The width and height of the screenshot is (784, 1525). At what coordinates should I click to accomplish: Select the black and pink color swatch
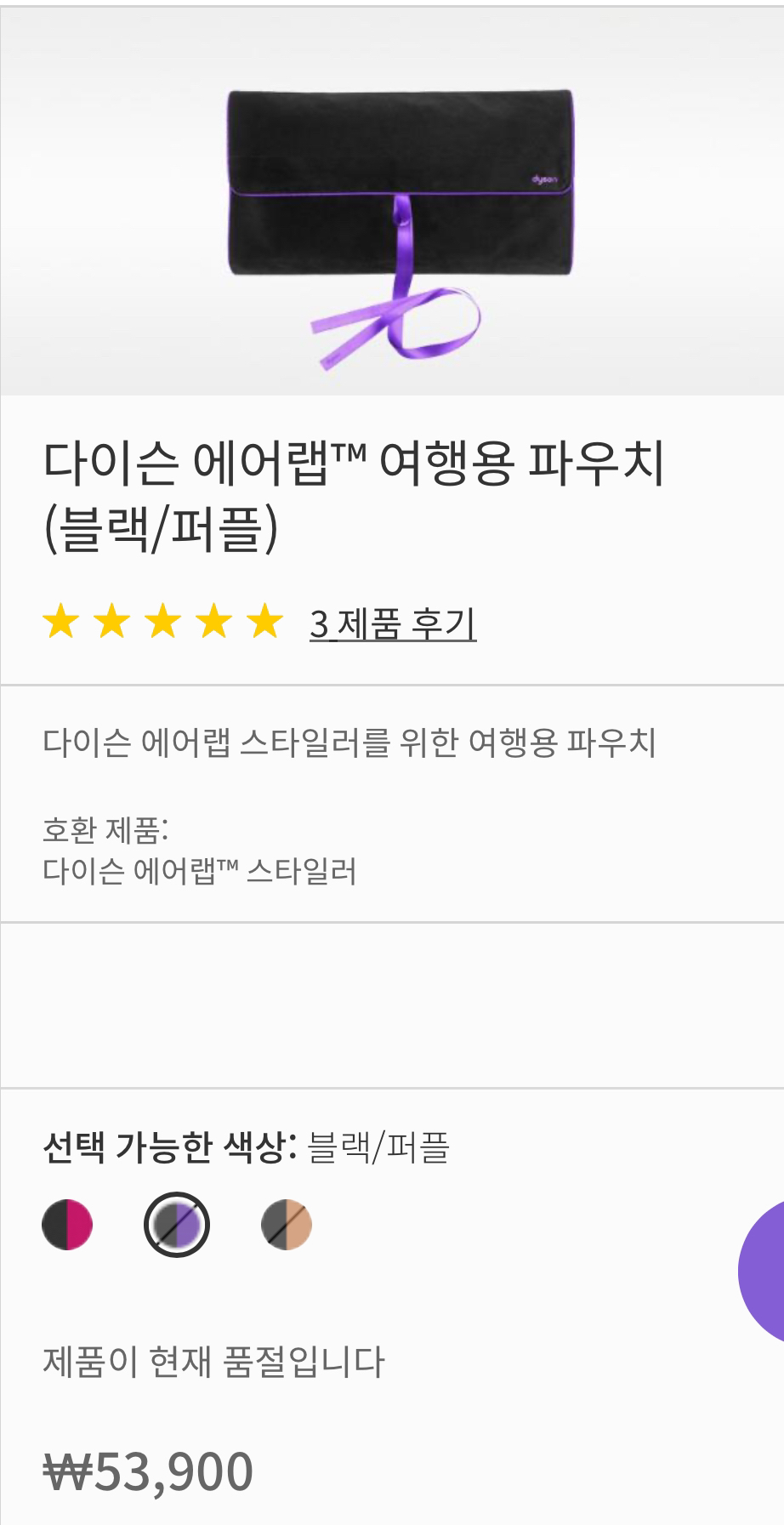click(x=67, y=1225)
